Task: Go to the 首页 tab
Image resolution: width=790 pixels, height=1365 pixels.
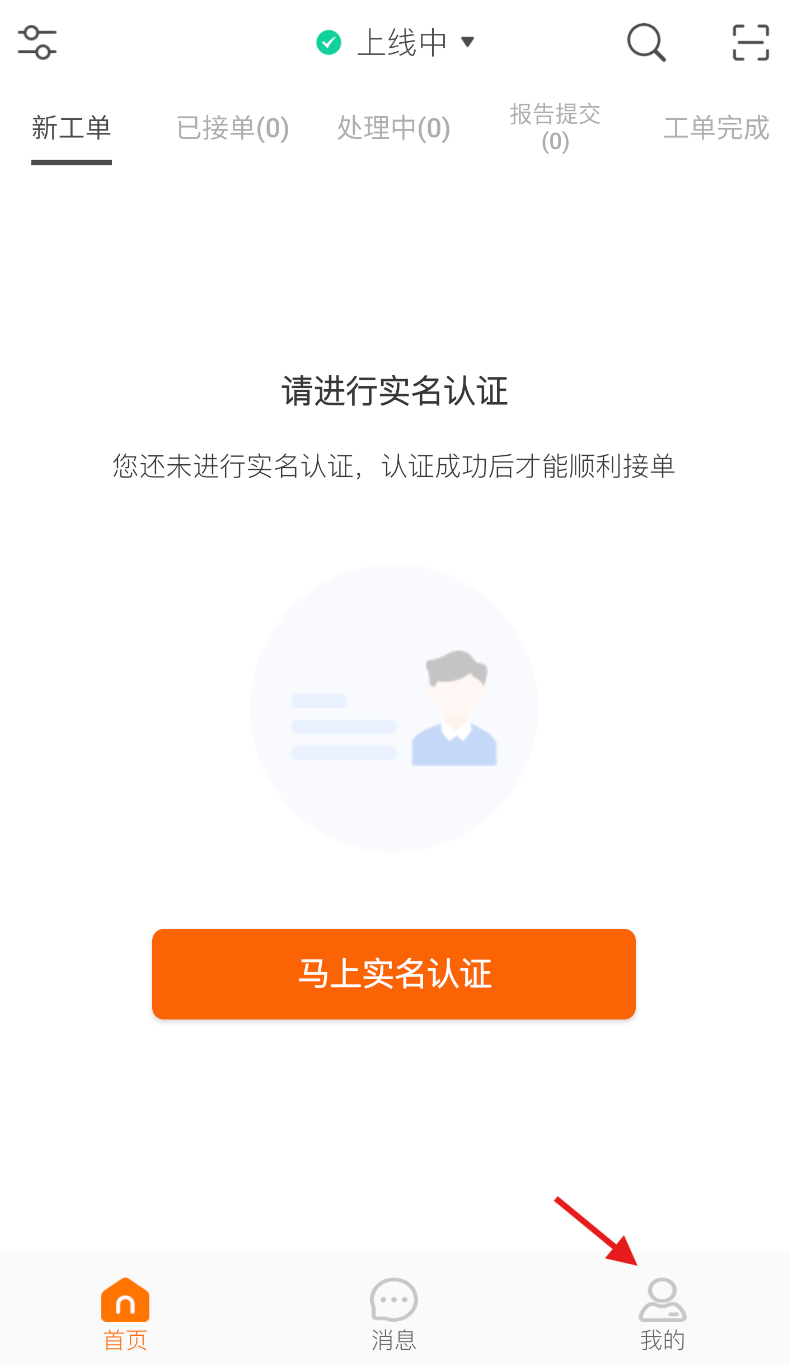Action: (125, 1314)
